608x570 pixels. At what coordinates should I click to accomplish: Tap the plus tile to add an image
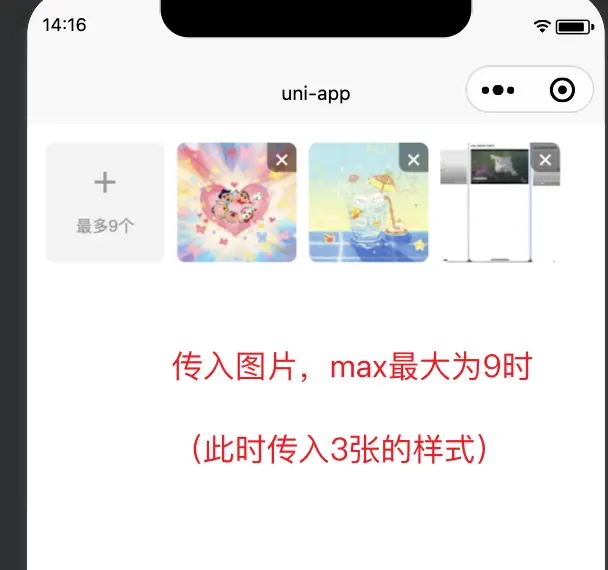tap(105, 202)
